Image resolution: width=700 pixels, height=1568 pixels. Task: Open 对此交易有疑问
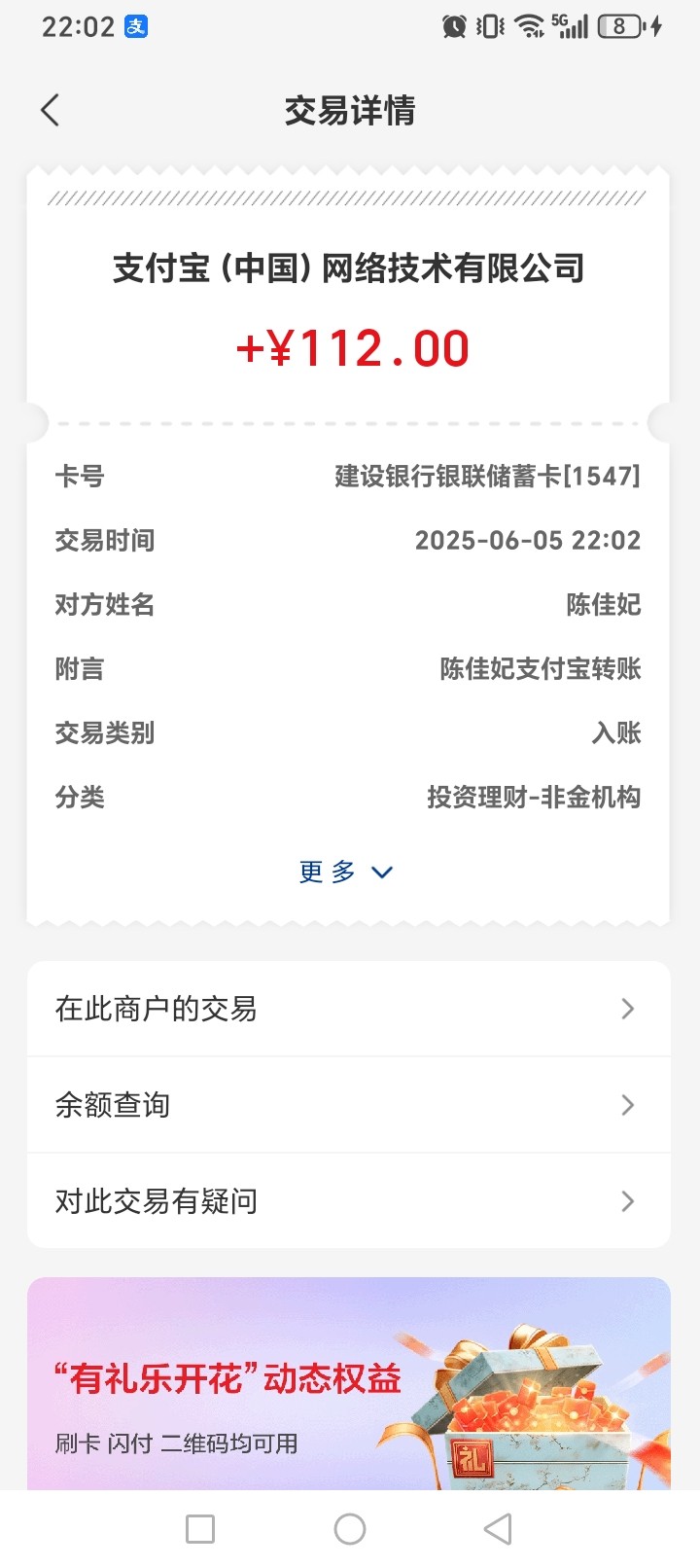tap(349, 1201)
